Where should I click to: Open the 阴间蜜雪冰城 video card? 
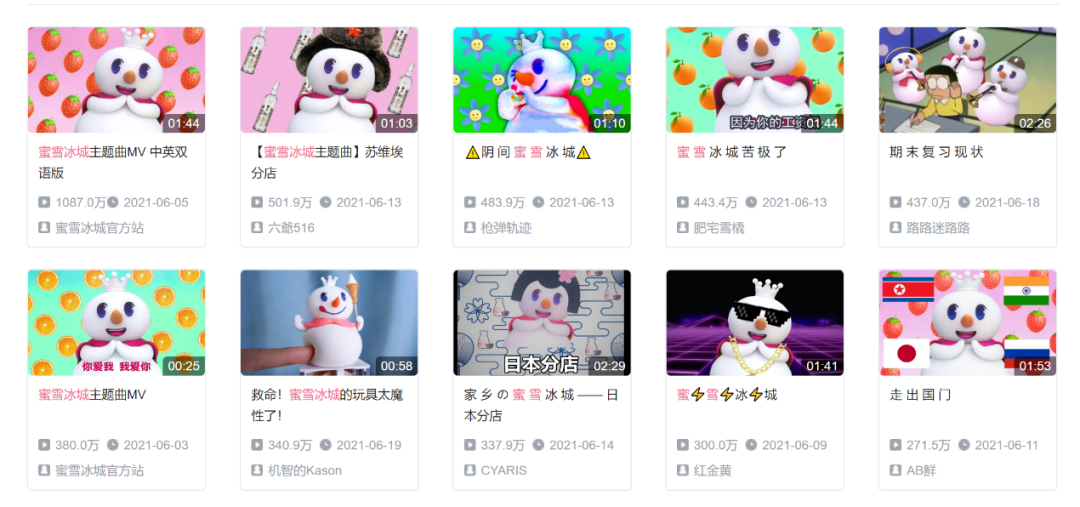pos(542,80)
